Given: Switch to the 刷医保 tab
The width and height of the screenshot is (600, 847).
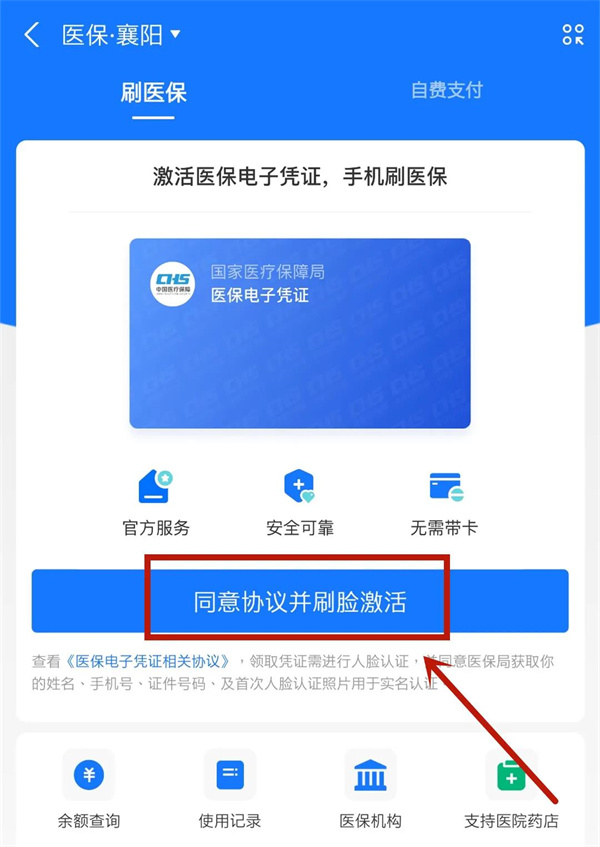Looking at the screenshot, I should pos(154,93).
